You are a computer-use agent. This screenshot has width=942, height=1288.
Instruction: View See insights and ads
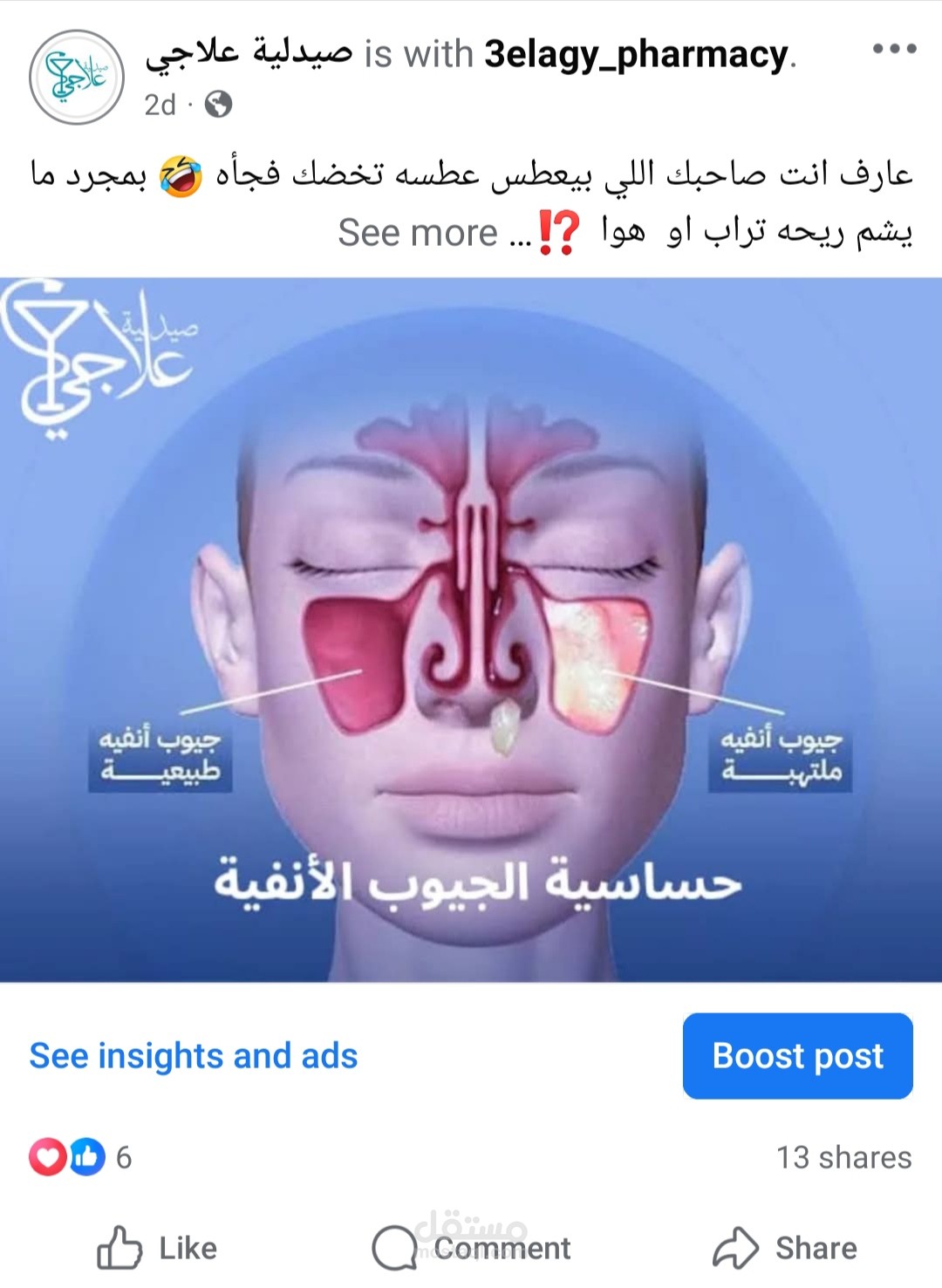tap(194, 1055)
